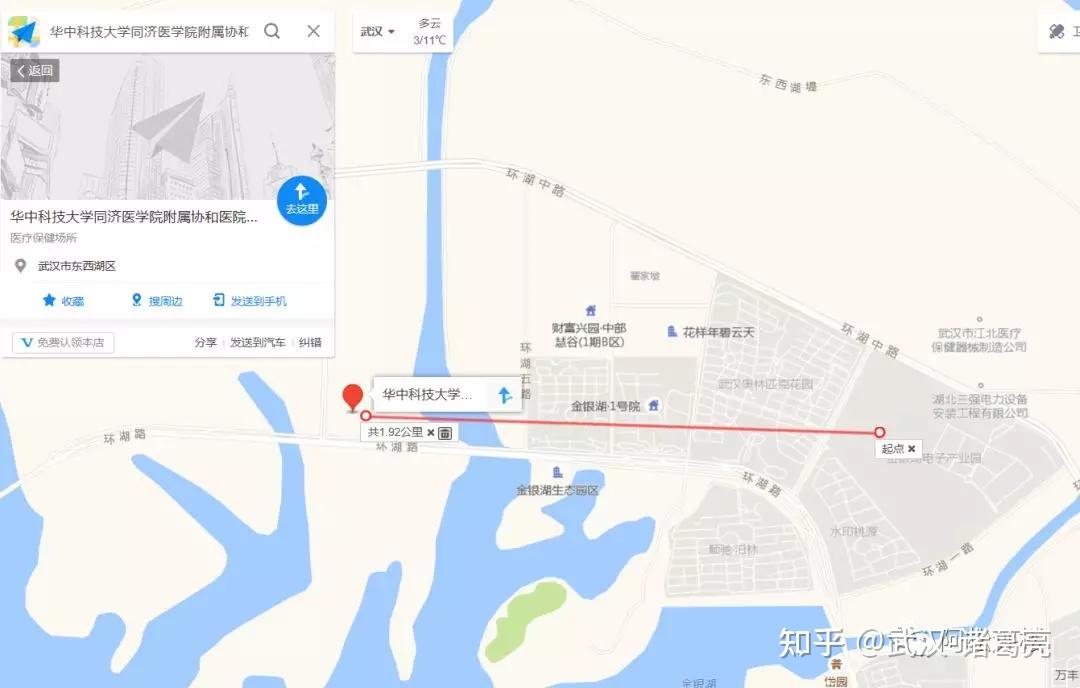The image size is (1080, 688).
Task: Select 发送到手机
Action: [249, 300]
